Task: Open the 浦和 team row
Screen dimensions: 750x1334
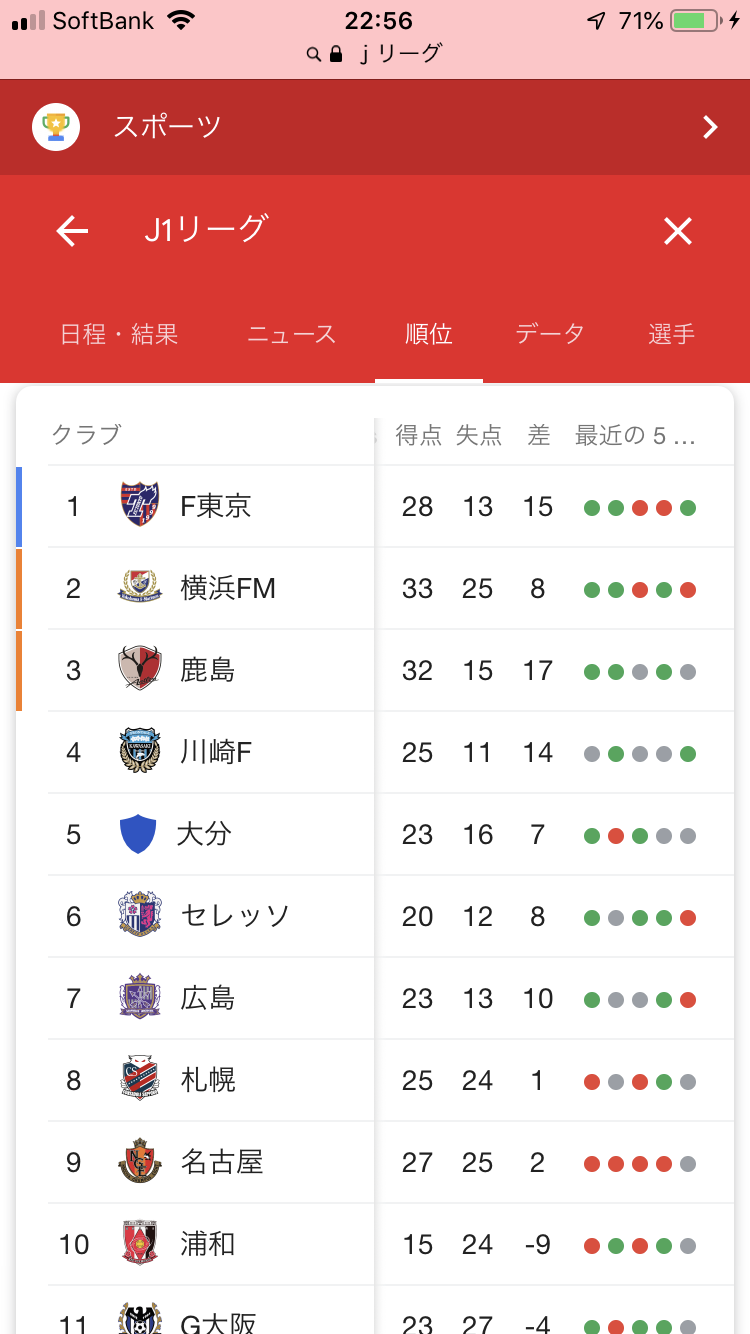Action: 375,1244
